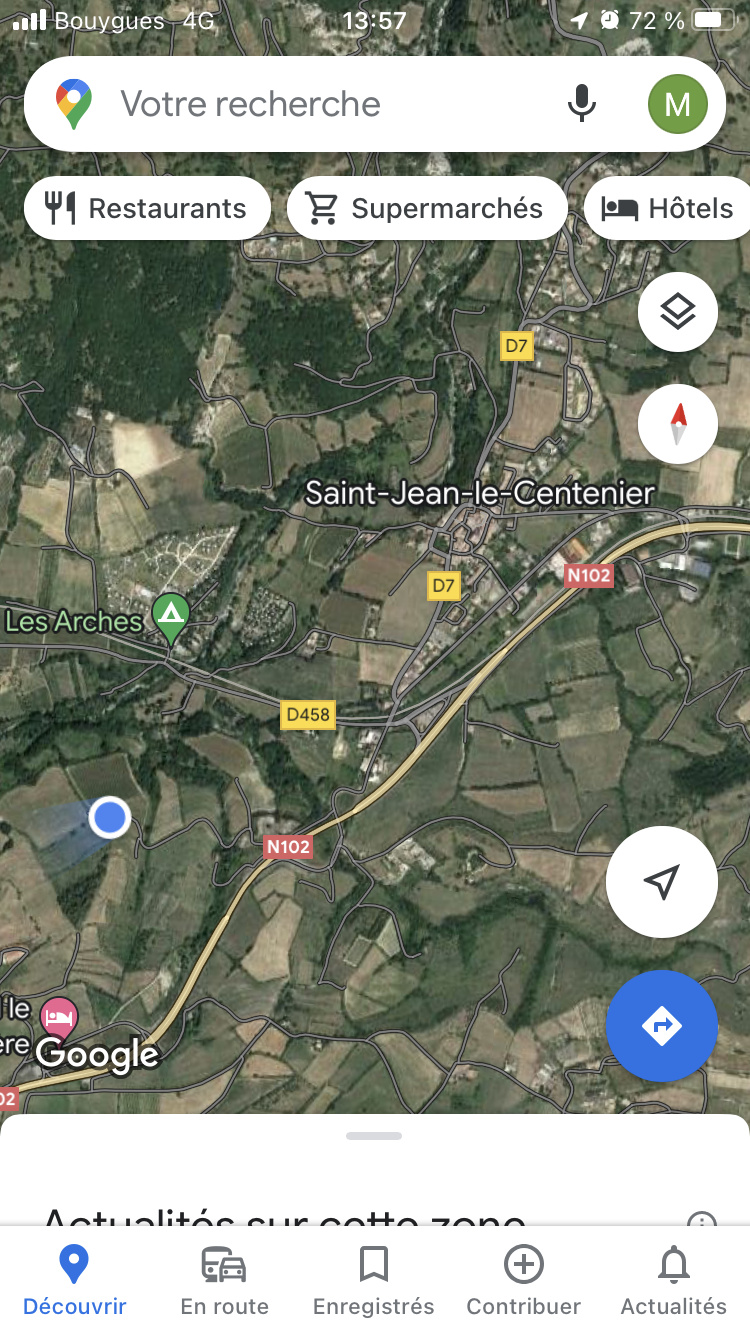Select the Supermarchés chip
Viewport: 750px width, 1334px height.
(x=427, y=208)
